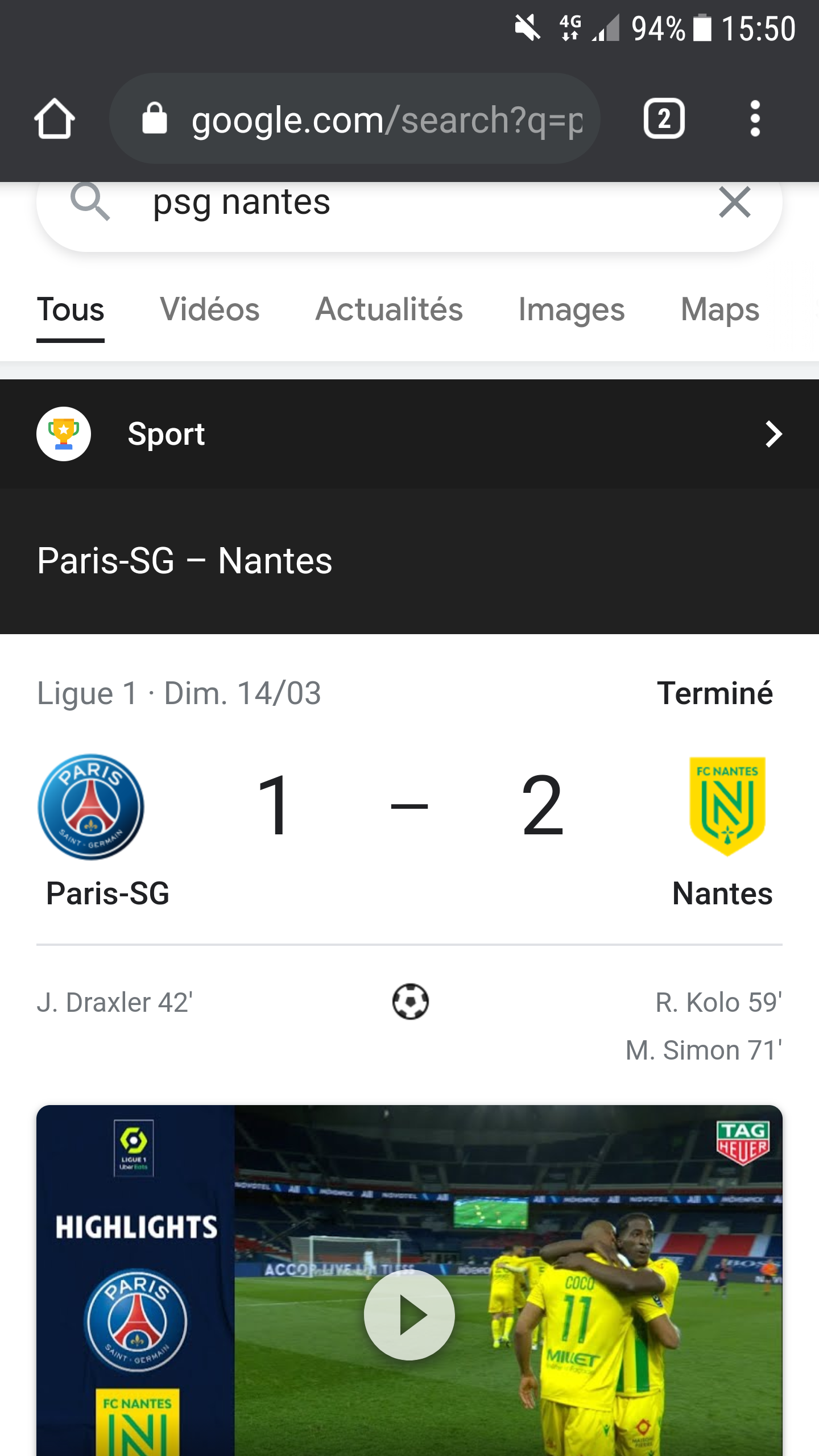819x1456 pixels.
Task: Switch to the Maps tab
Action: pos(719,310)
